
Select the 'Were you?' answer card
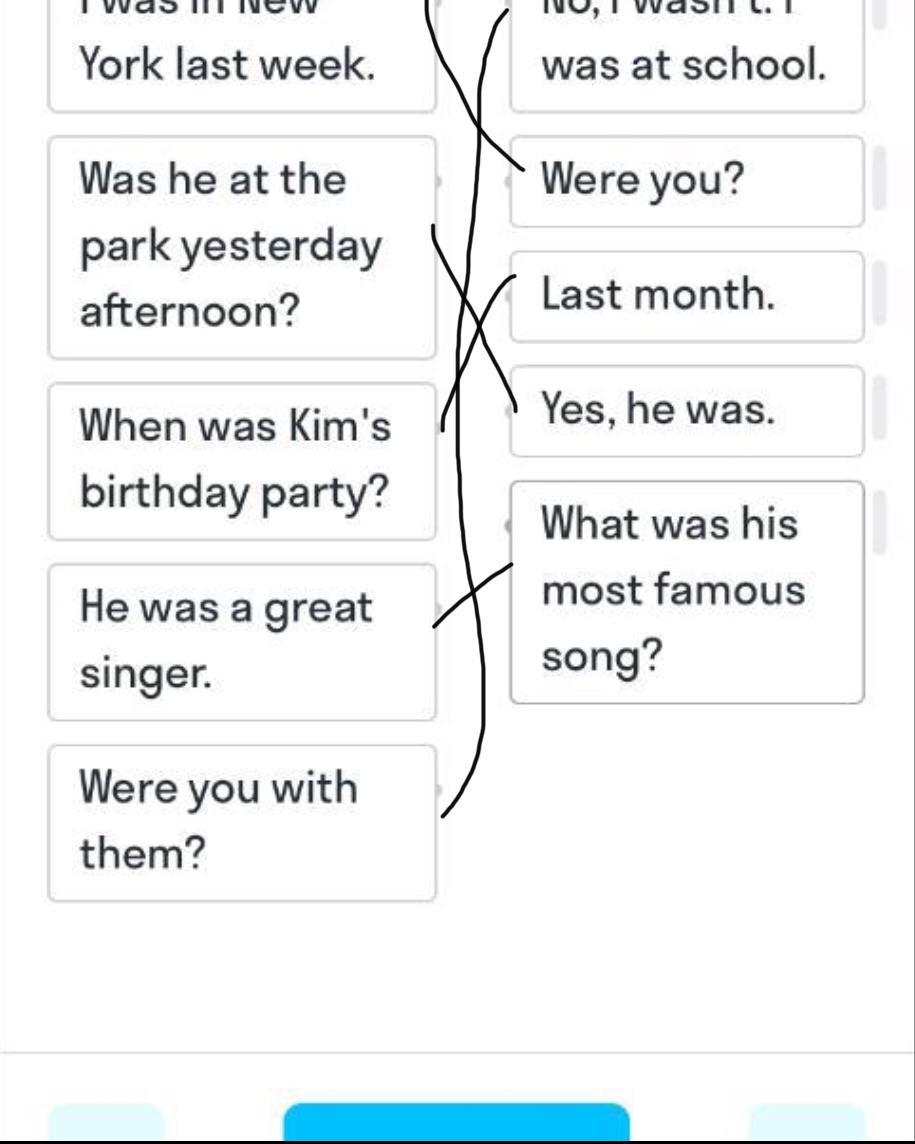tap(686, 181)
